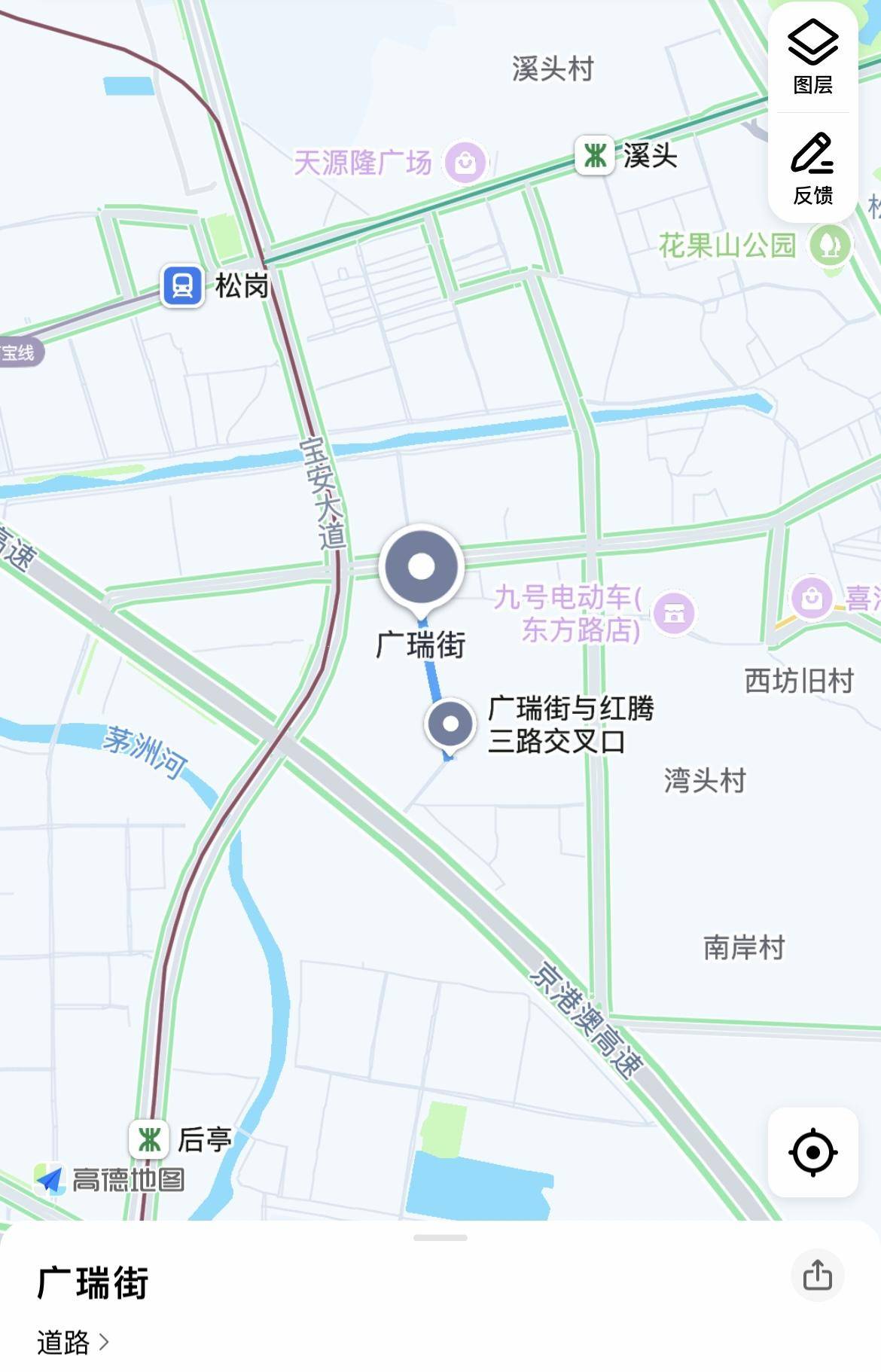
Task: Select the 溪头 metro station icon
Action: (x=596, y=156)
